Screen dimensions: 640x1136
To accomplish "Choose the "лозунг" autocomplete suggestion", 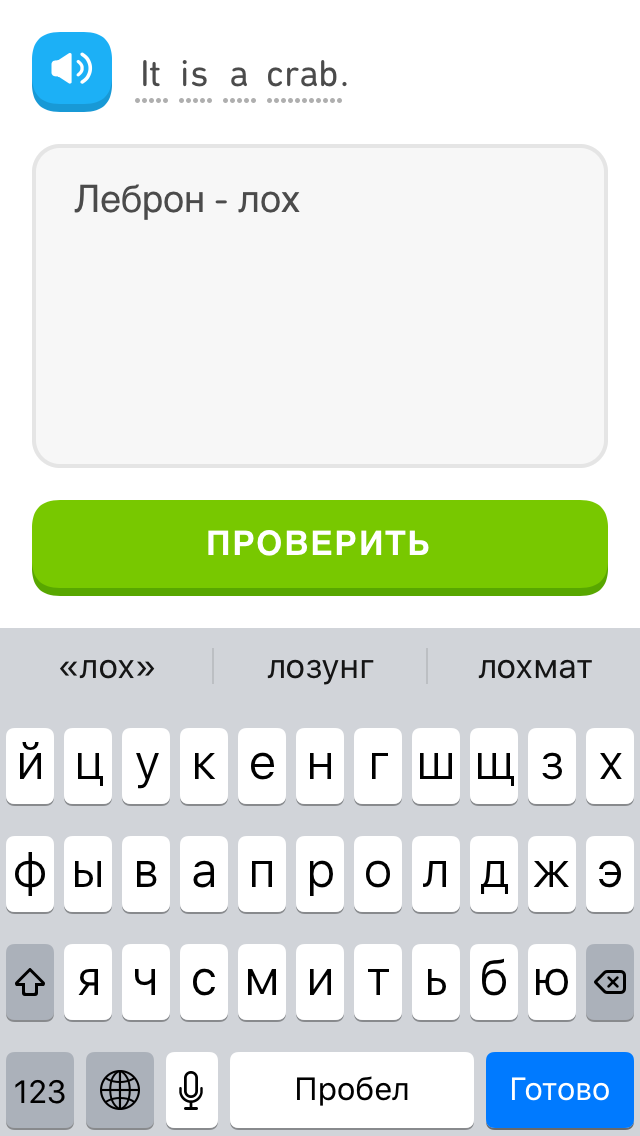I will tap(320, 667).
